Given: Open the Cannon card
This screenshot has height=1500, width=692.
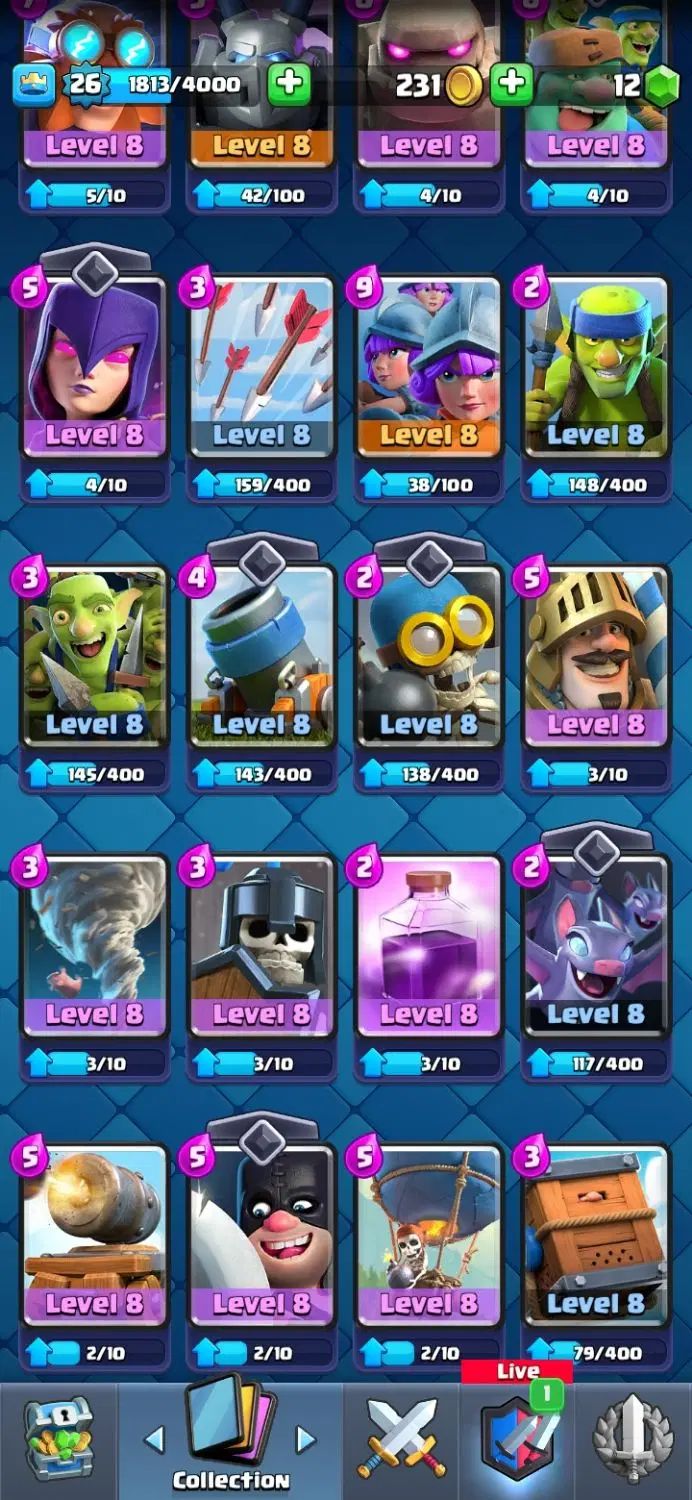Looking at the screenshot, I should click(94, 1235).
